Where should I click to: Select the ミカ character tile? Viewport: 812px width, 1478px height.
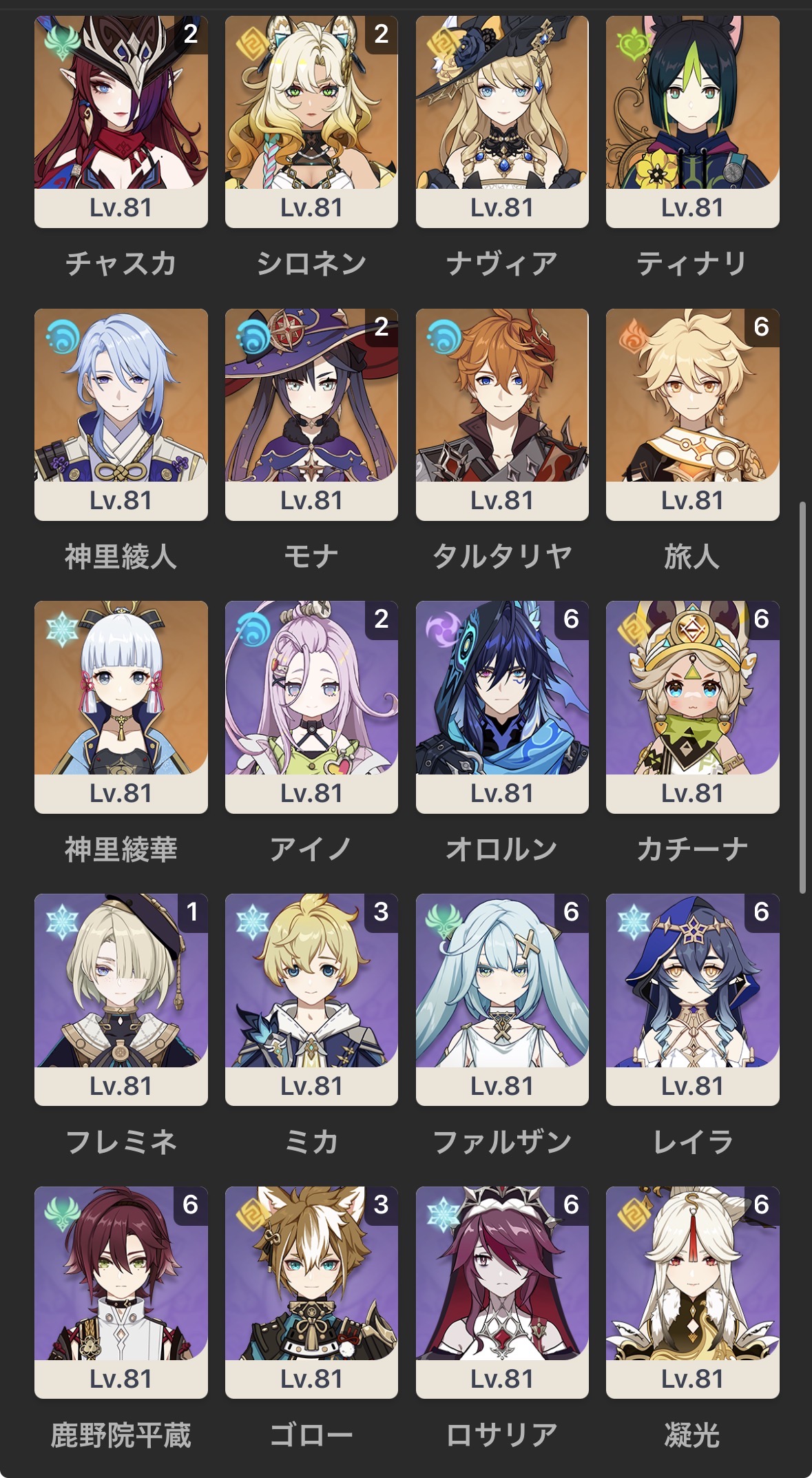click(x=311, y=999)
